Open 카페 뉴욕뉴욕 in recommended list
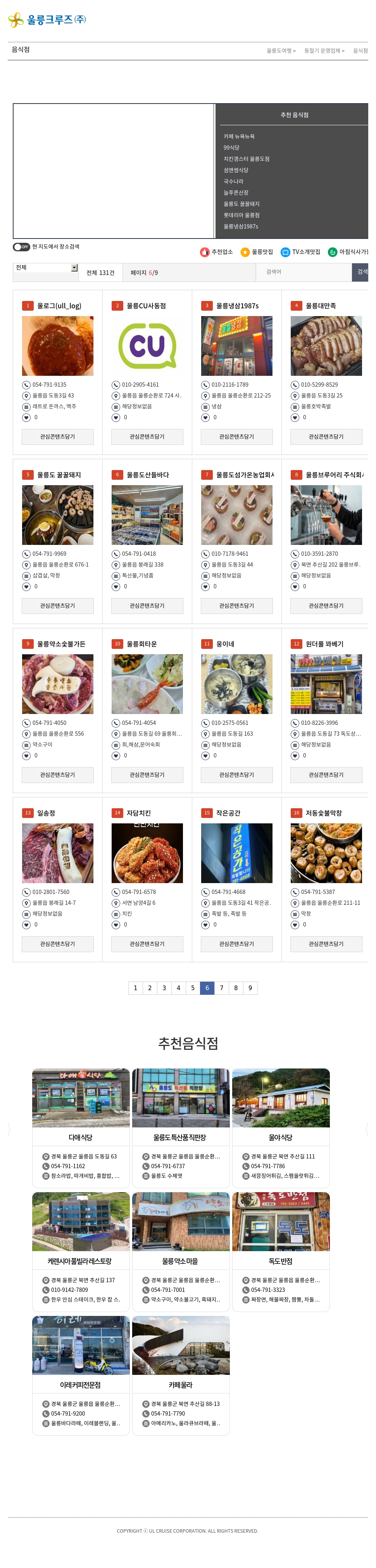376x1568 pixels. point(239,137)
